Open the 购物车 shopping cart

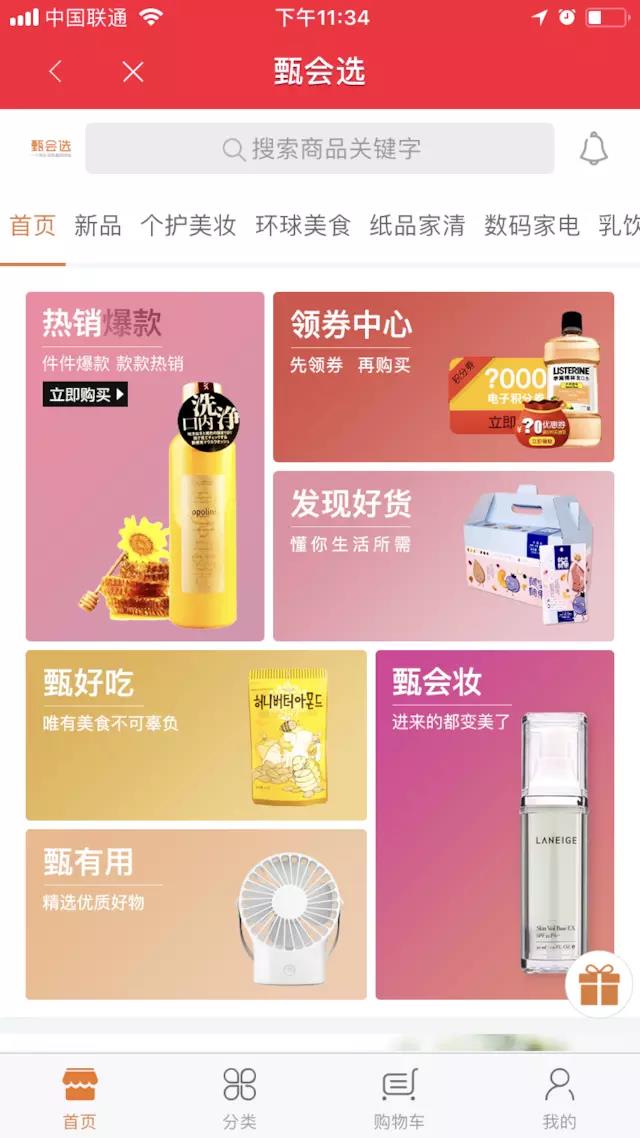click(x=399, y=1098)
